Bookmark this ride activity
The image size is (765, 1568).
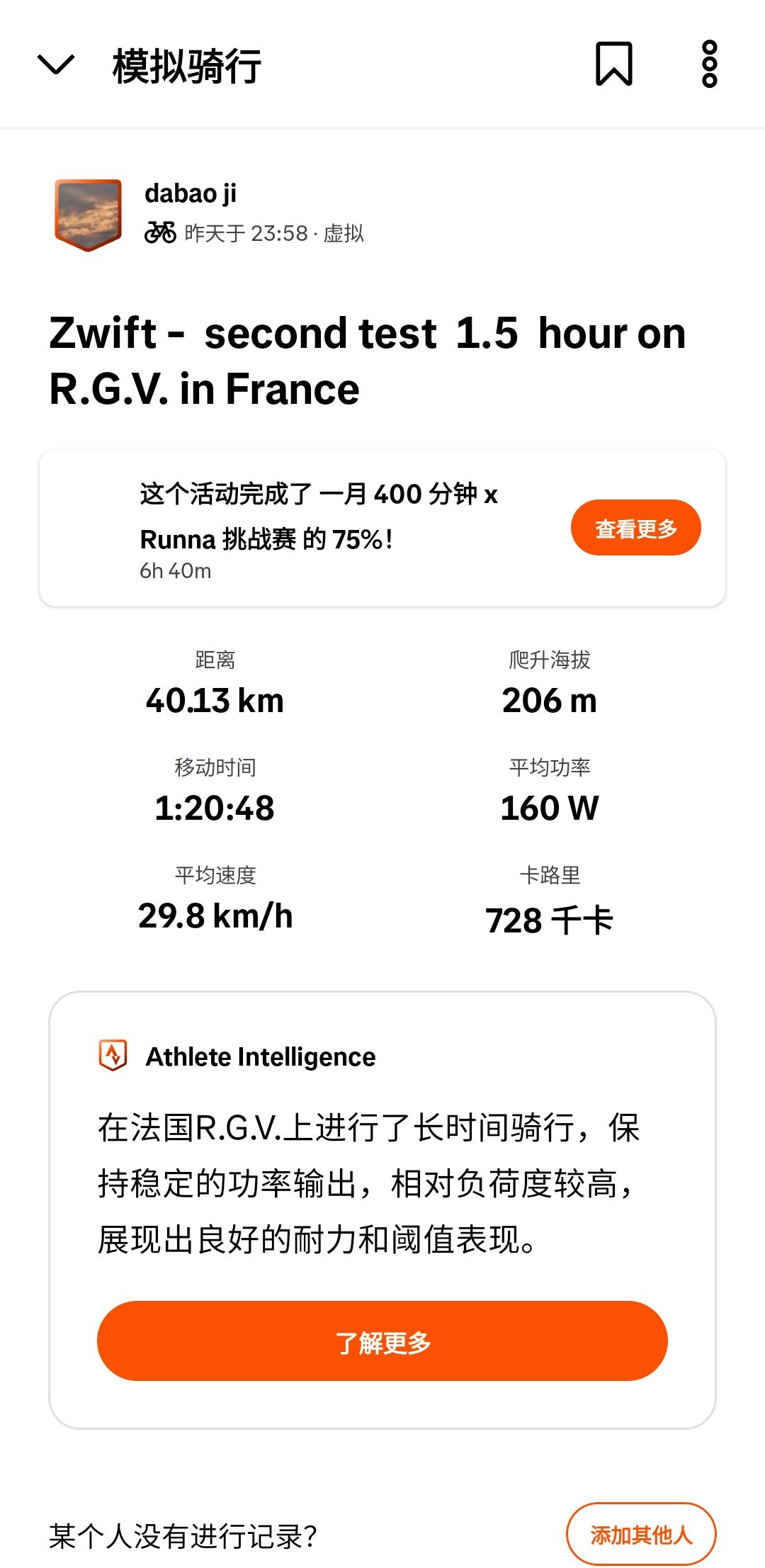point(613,64)
